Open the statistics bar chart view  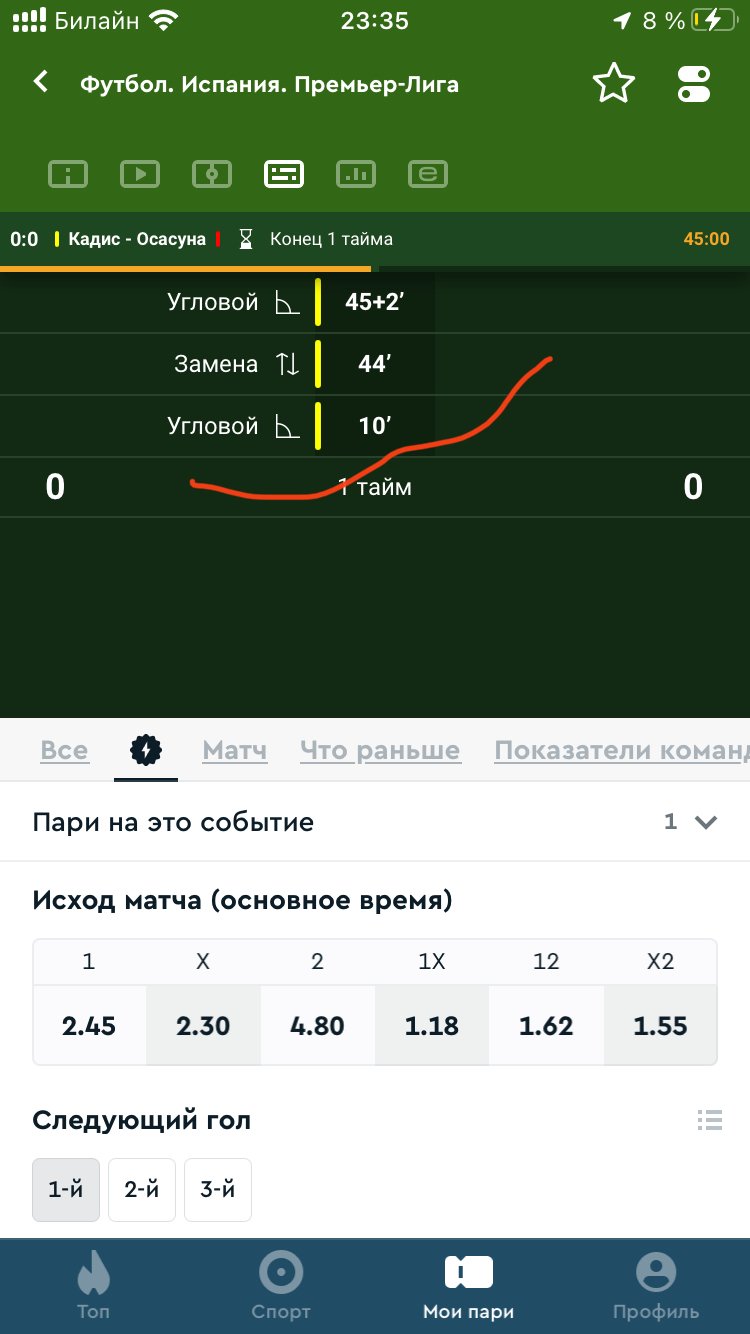[355, 174]
